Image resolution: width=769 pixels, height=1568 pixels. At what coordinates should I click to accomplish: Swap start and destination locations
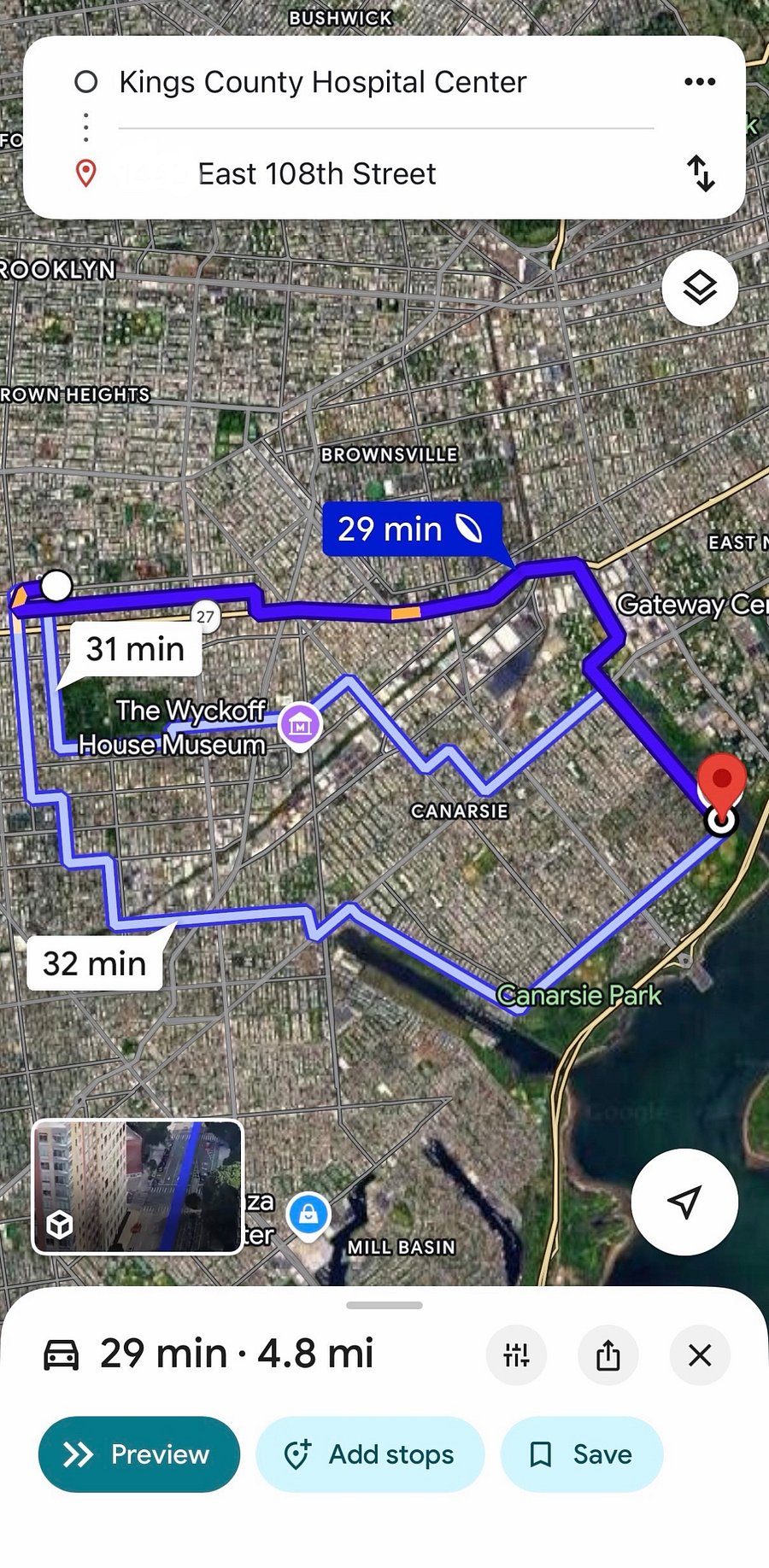point(701,173)
